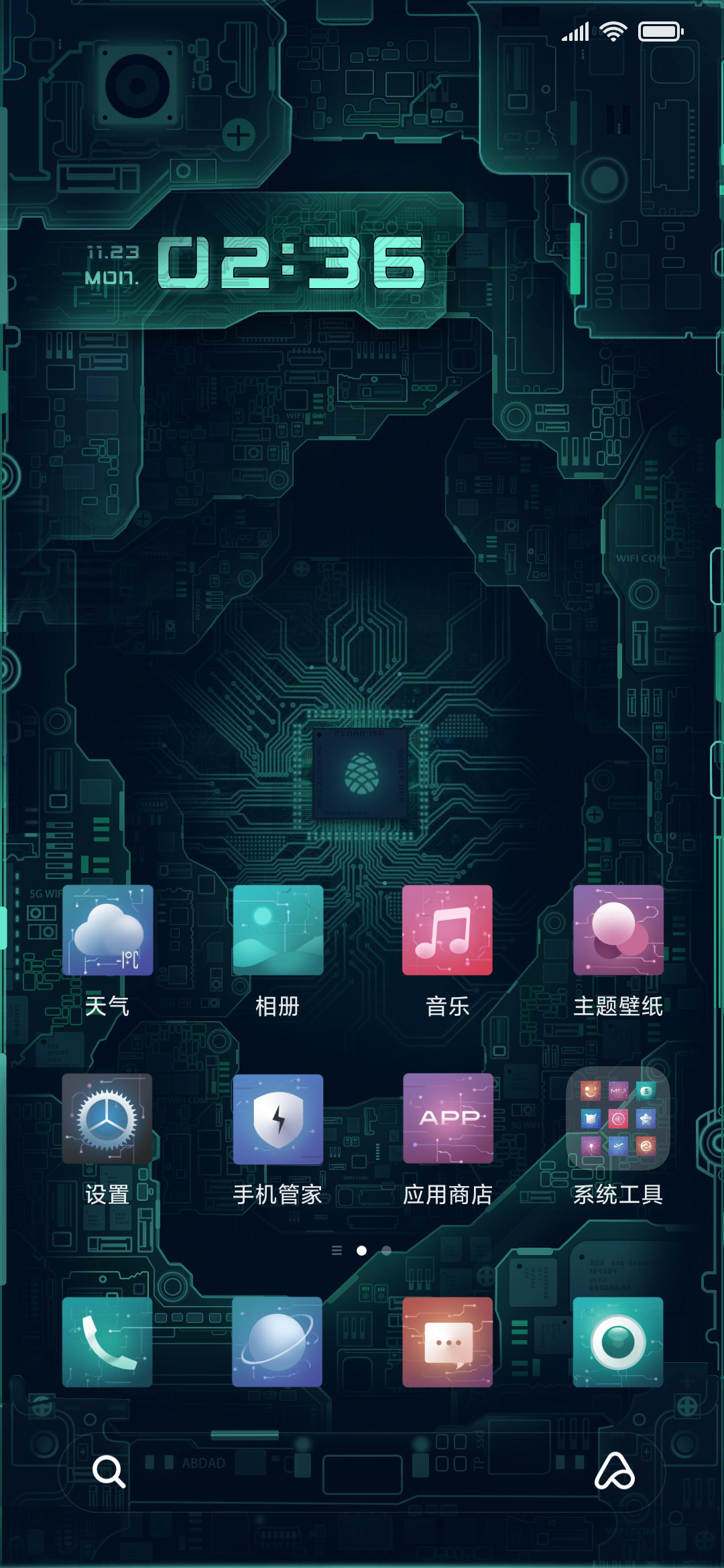Launch the planet browser app in dock
Screen dimensions: 724x1568
278,1342
